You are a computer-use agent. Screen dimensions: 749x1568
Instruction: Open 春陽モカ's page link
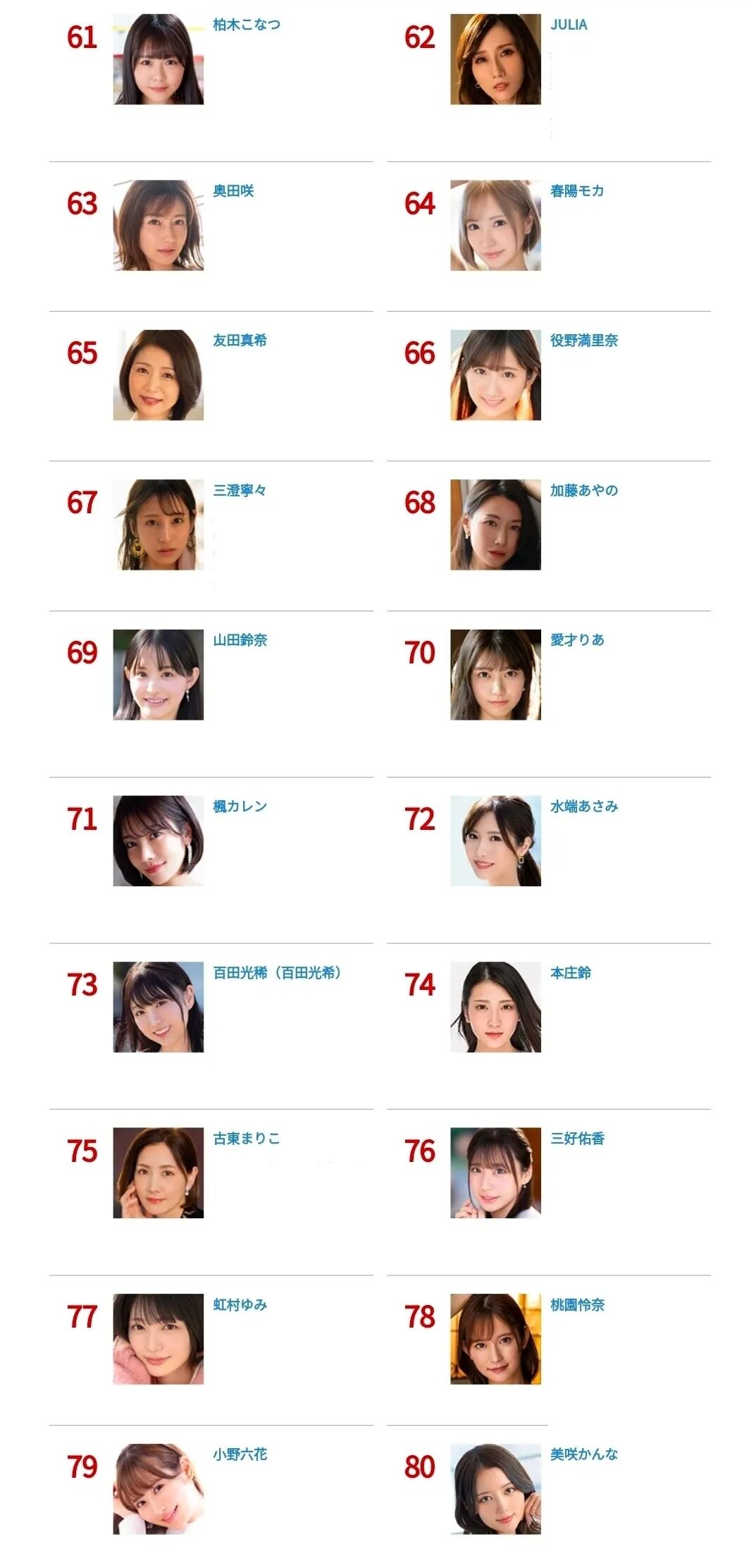[x=577, y=191]
